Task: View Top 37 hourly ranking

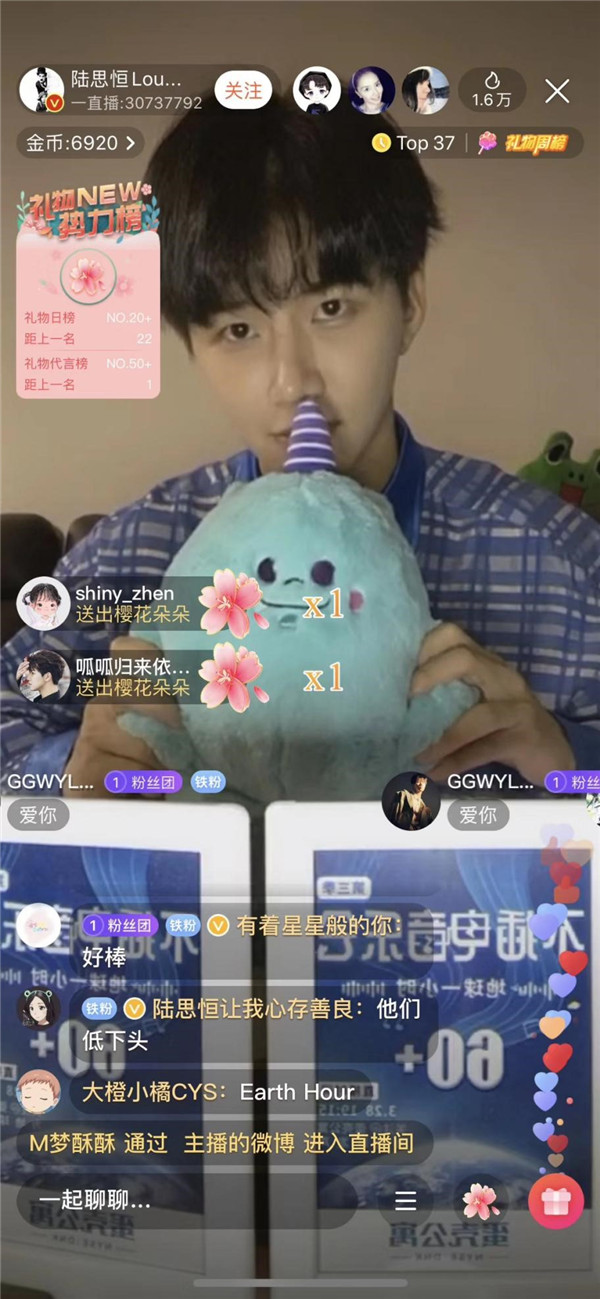Action: coord(415,143)
